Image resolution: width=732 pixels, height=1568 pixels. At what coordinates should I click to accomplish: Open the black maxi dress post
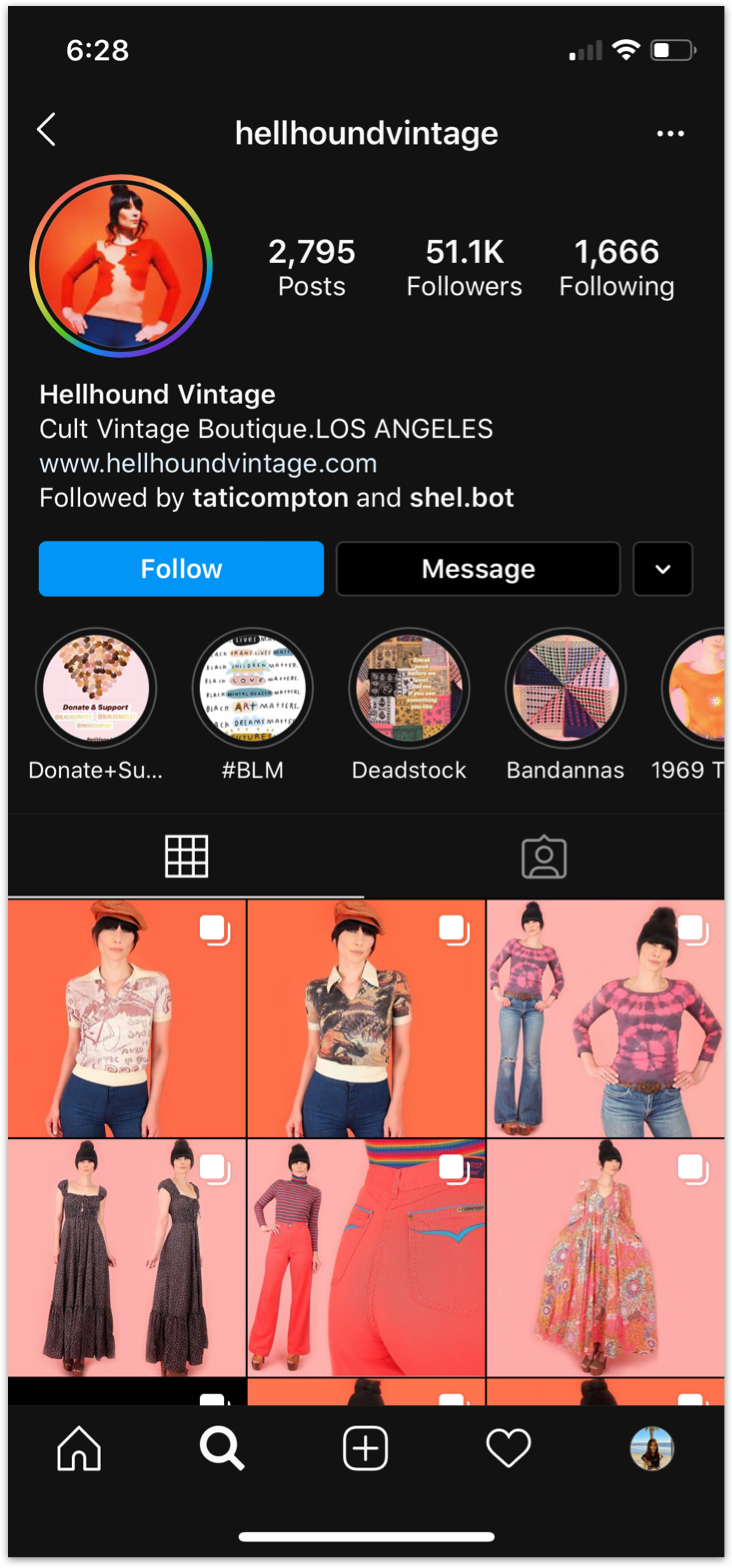tap(126, 1258)
